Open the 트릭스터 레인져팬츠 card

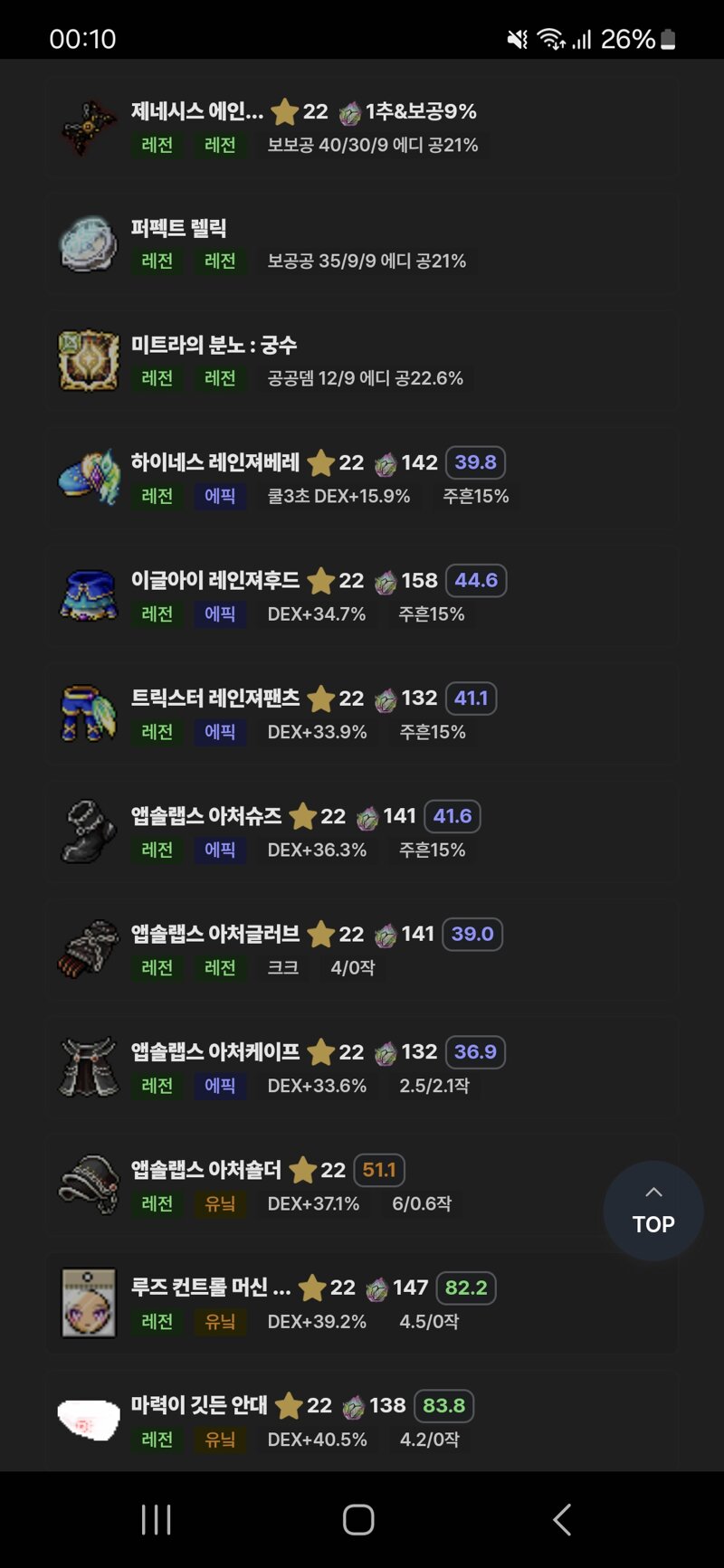(x=362, y=714)
